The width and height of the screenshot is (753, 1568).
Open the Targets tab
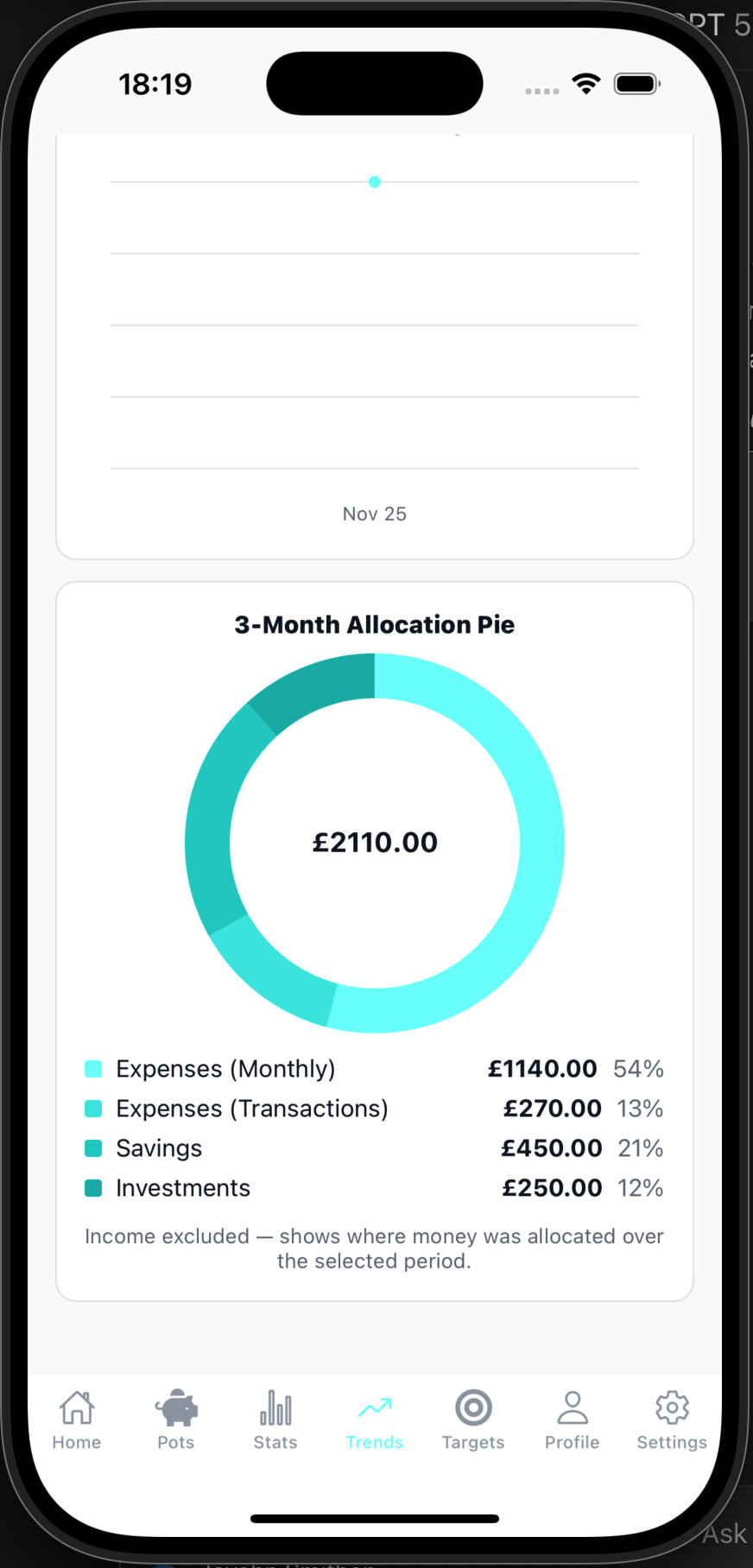point(473,1419)
